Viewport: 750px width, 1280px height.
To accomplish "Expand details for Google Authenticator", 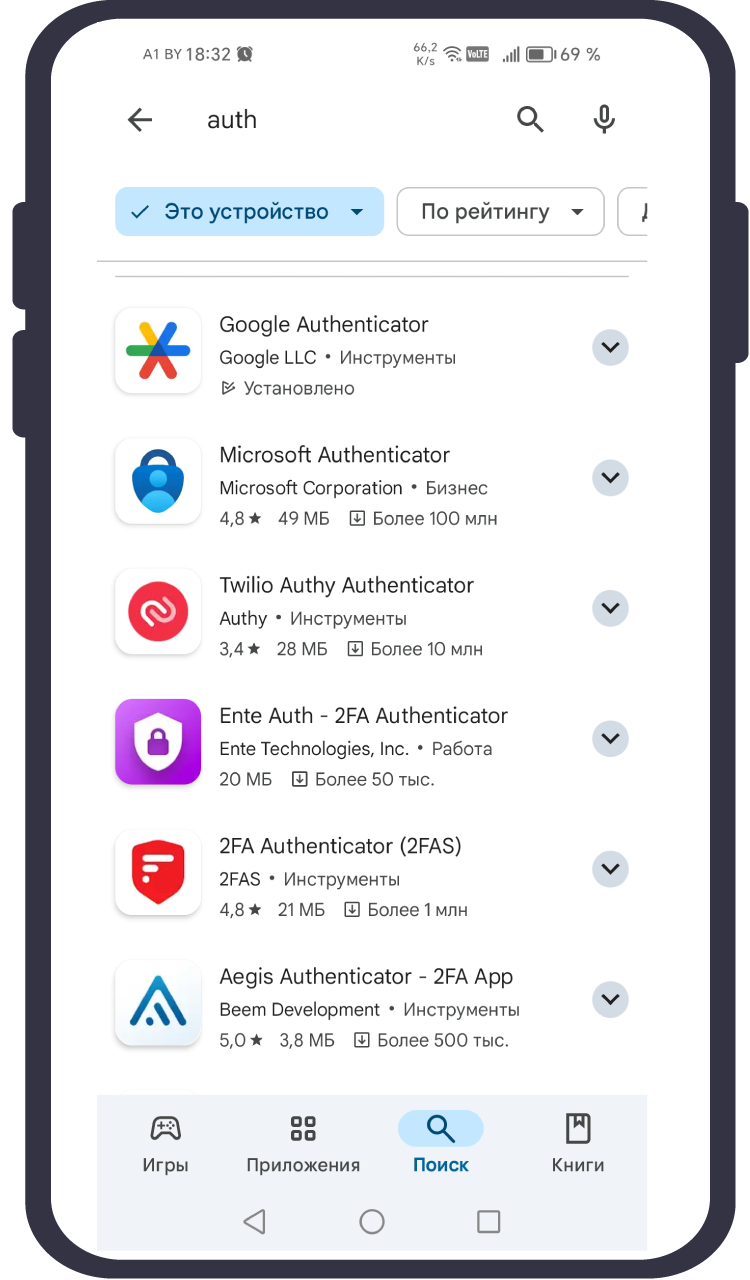I will click(610, 348).
